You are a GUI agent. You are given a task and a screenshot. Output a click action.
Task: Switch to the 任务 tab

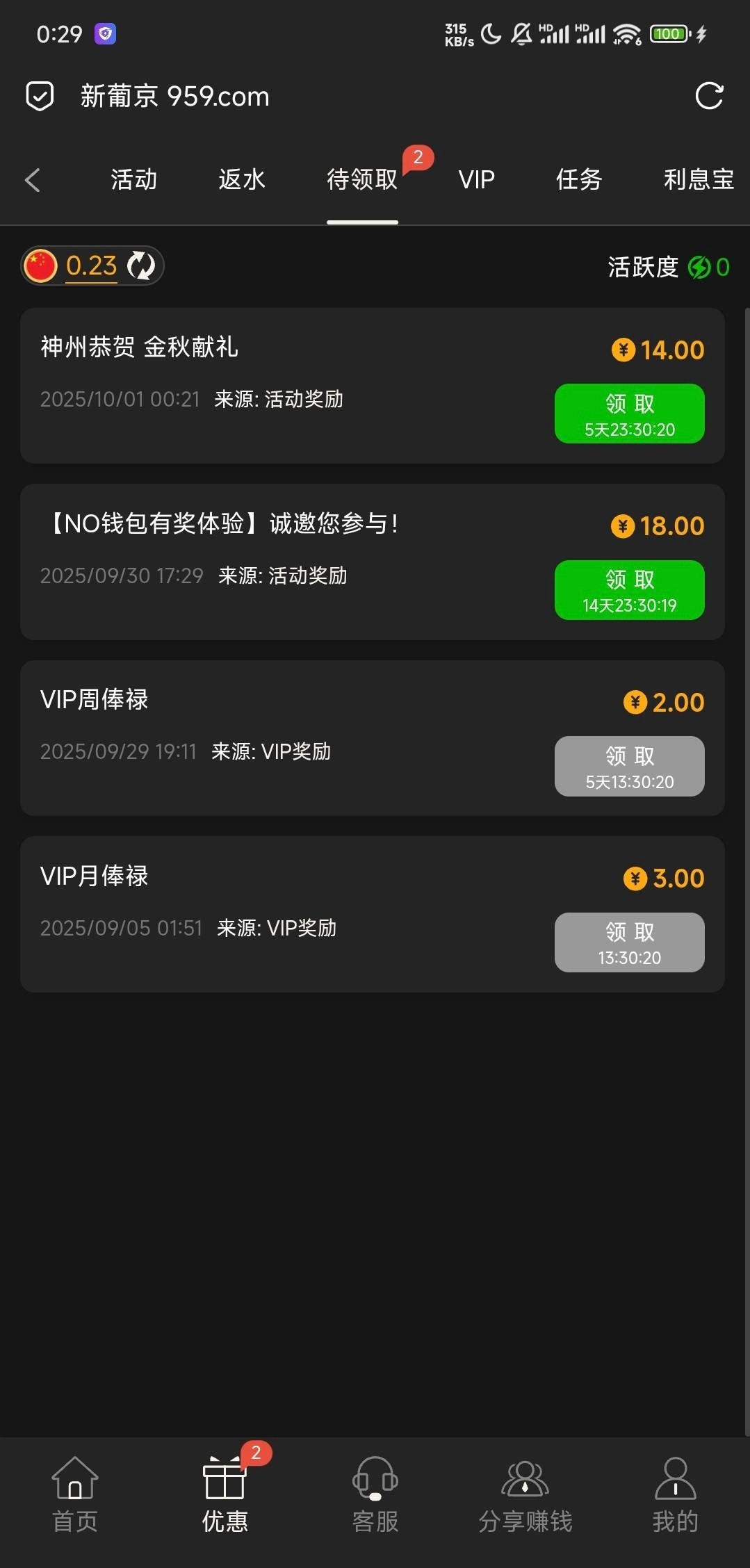(578, 180)
